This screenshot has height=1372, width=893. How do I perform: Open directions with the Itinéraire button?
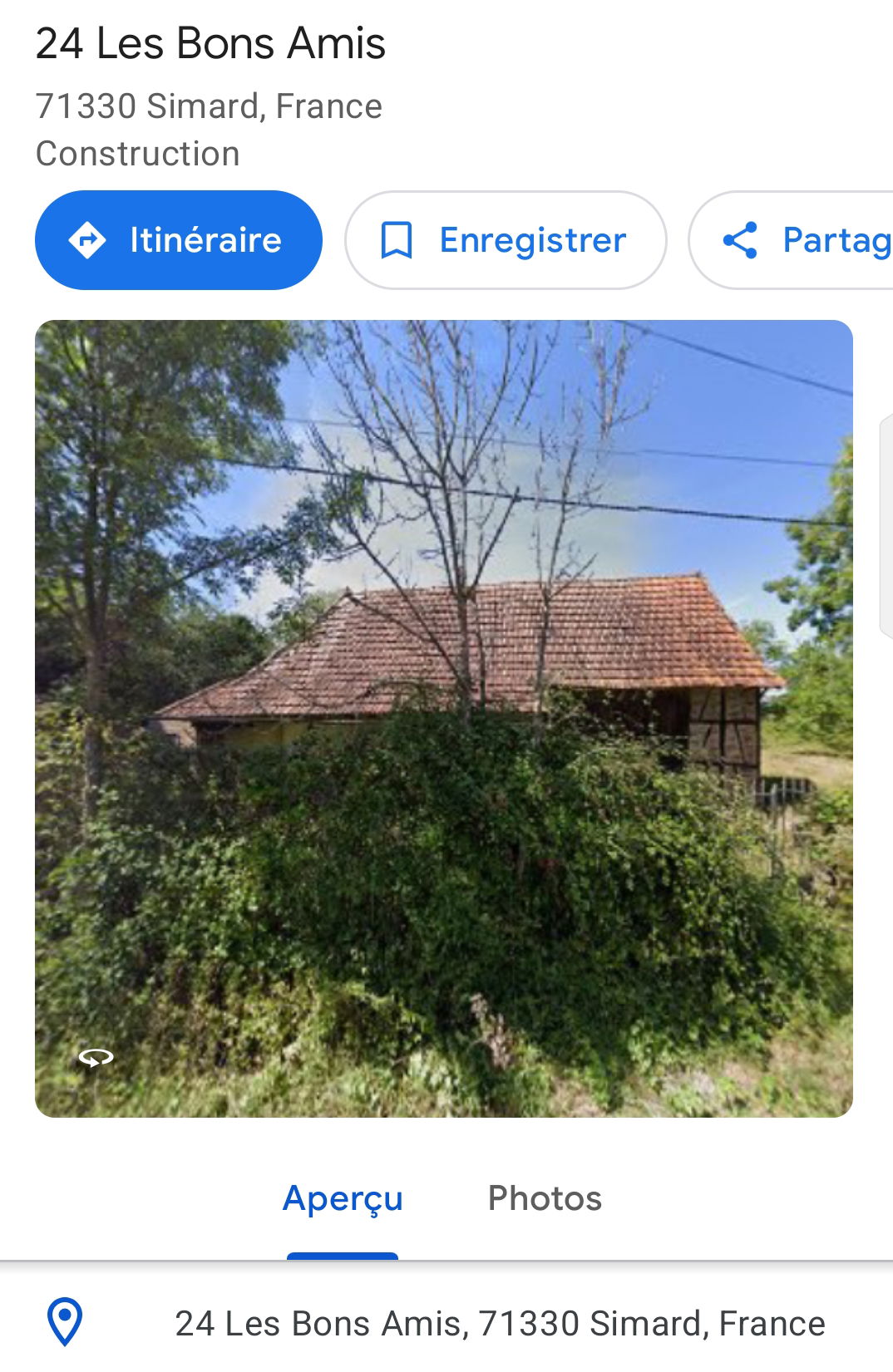tap(178, 240)
